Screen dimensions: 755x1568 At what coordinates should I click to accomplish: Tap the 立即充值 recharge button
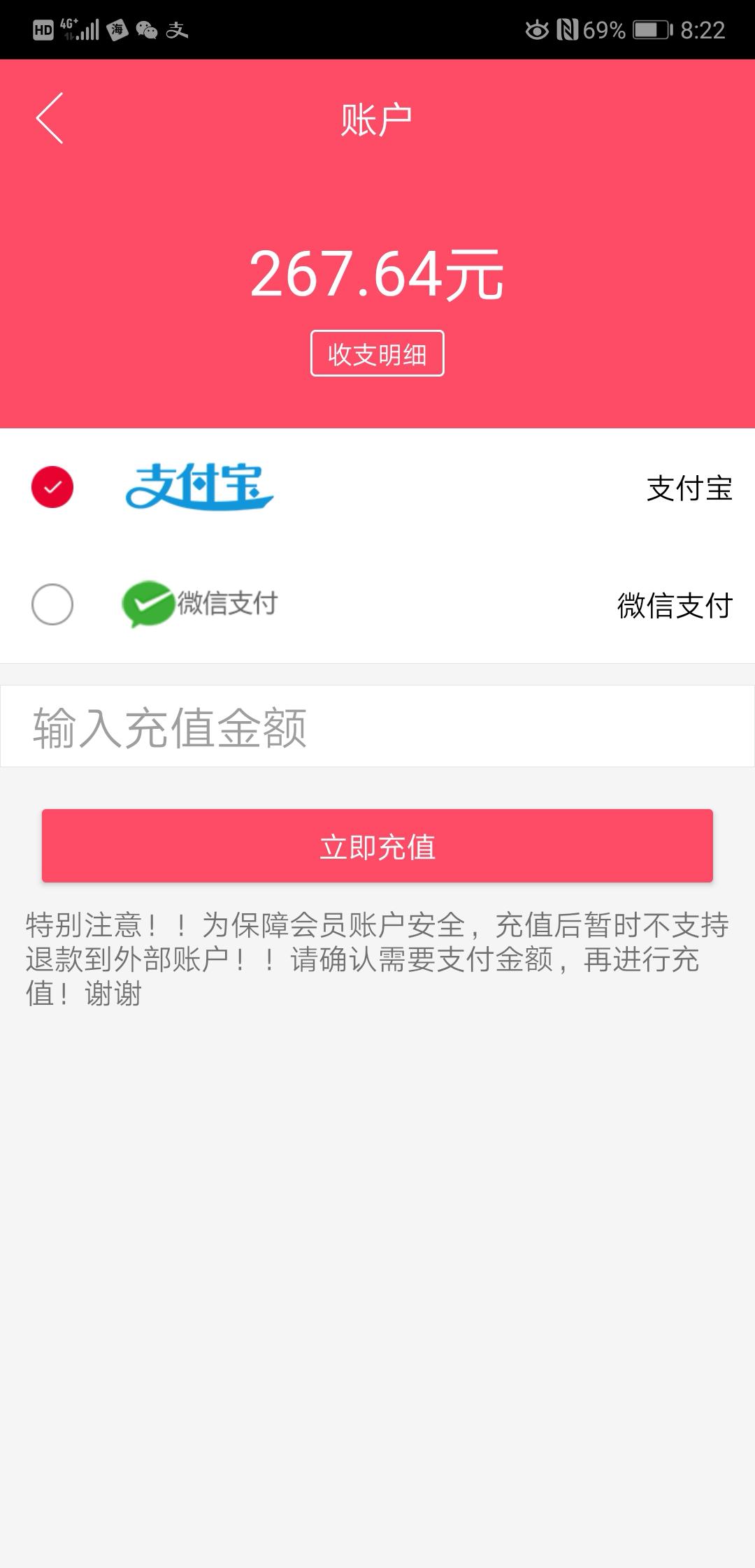click(377, 846)
